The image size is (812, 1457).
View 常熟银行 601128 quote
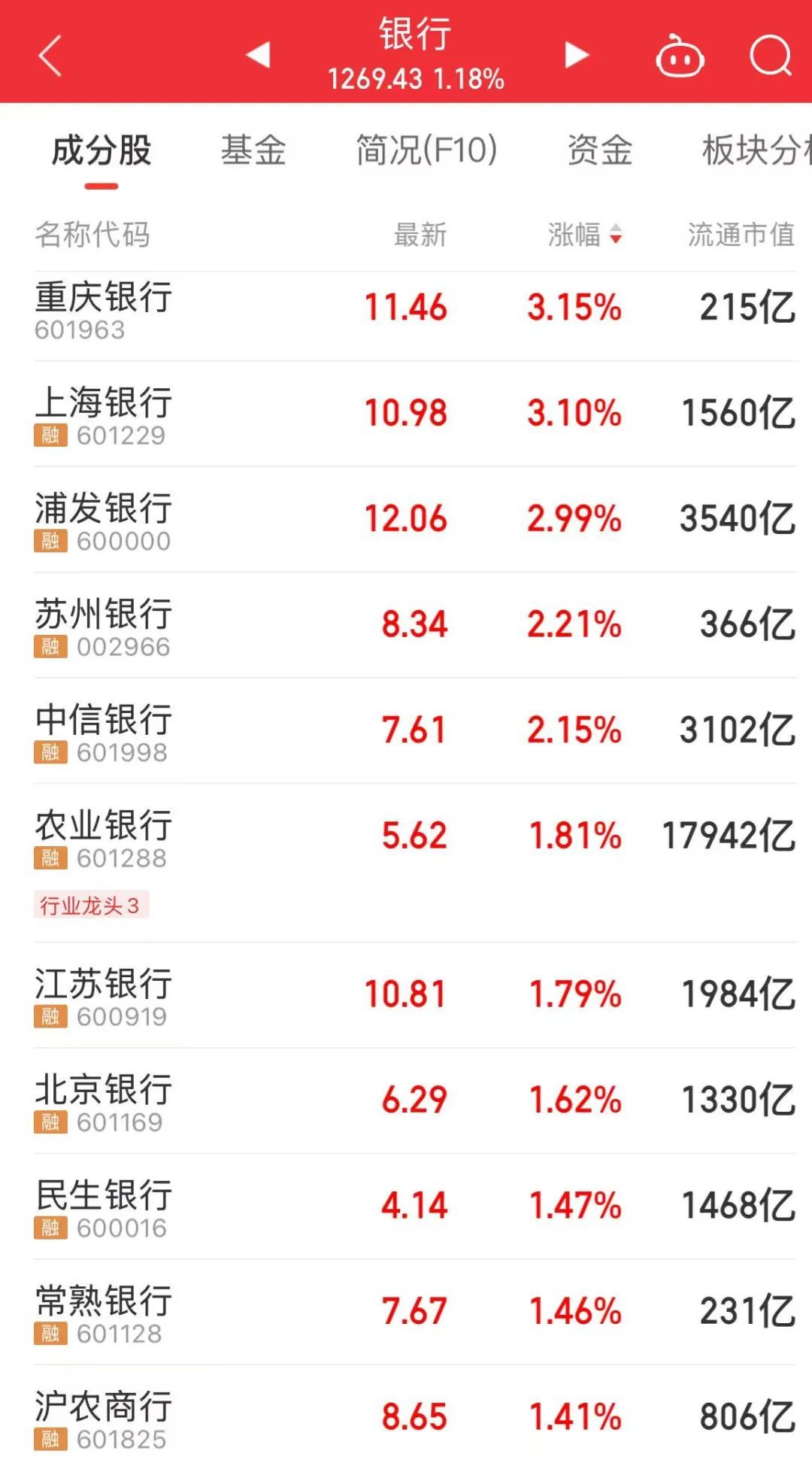[x=104, y=1313]
